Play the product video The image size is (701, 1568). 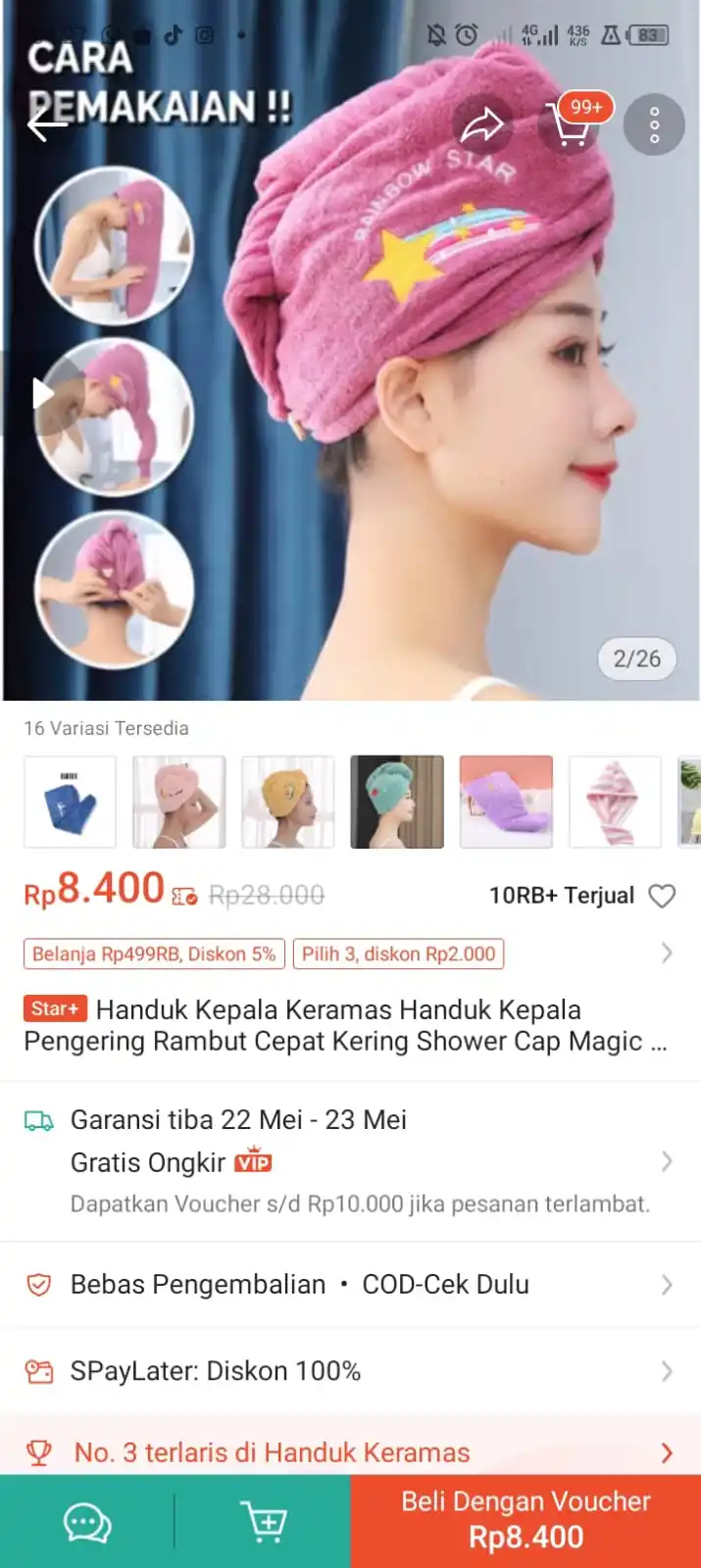[43, 393]
